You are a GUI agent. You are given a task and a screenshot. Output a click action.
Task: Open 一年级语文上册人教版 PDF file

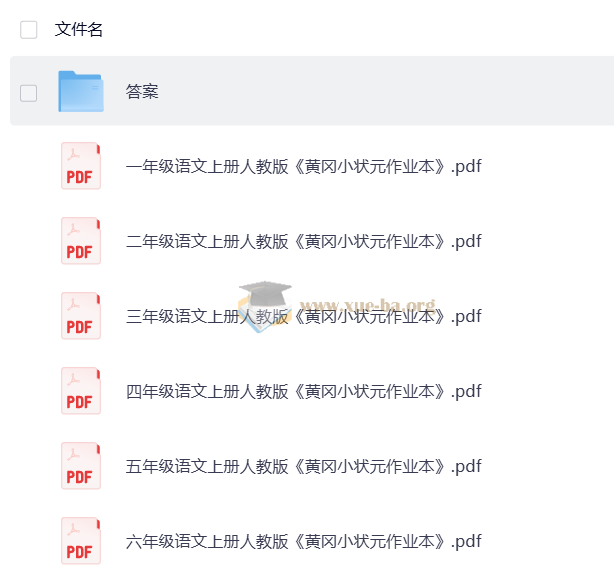point(303,166)
